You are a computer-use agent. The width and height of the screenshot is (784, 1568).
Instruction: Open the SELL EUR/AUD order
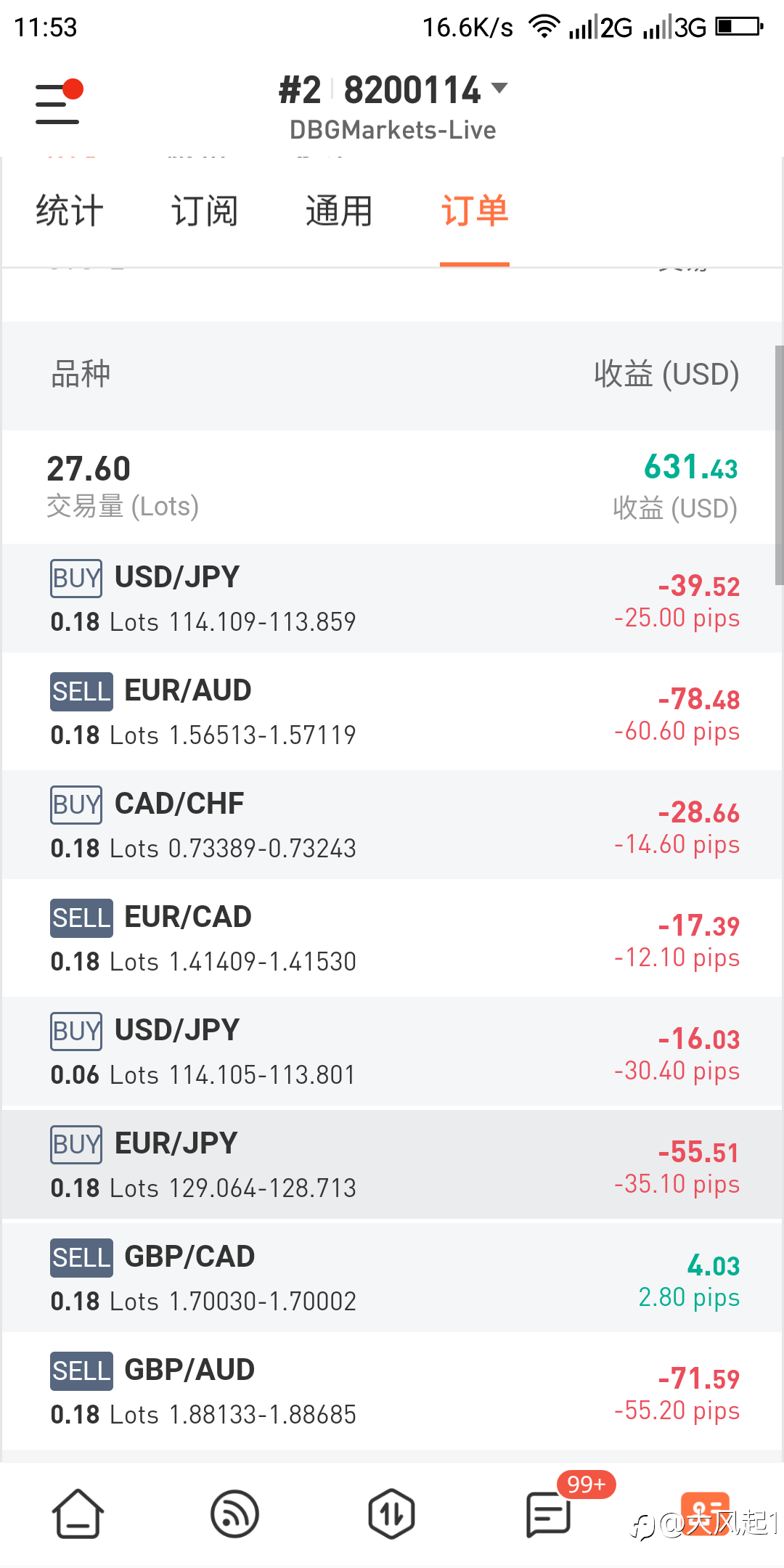[392, 712]
